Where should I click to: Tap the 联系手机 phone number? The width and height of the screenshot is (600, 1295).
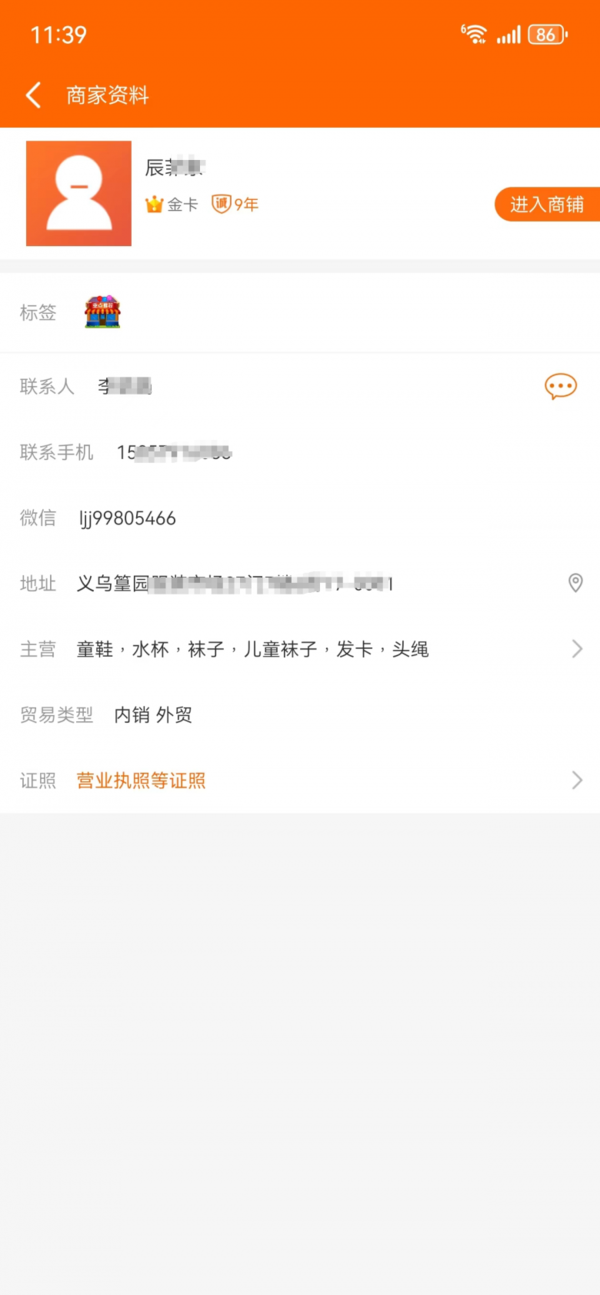[174, 452]
